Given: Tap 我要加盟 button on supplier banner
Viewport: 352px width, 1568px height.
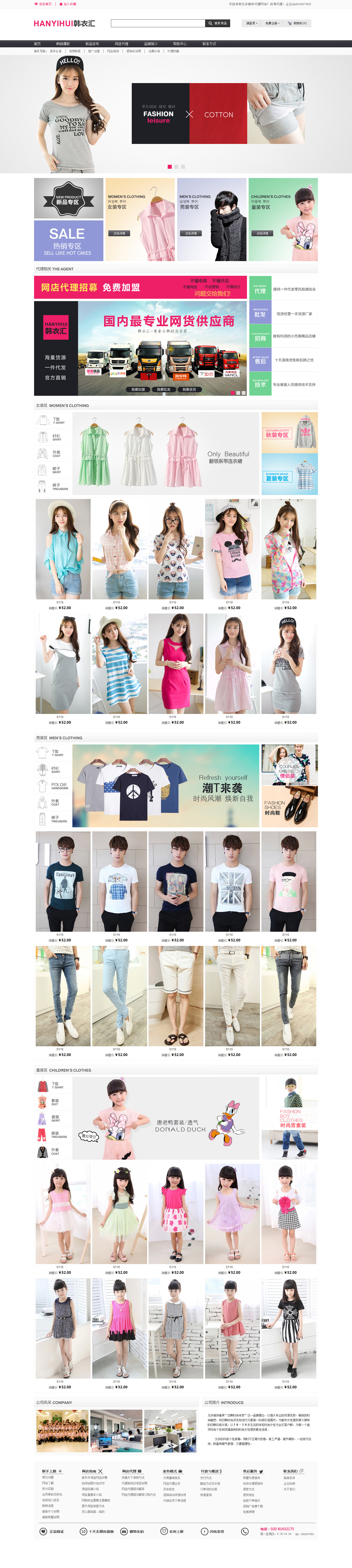Looking at the screenshot, I should click(138, 389).
